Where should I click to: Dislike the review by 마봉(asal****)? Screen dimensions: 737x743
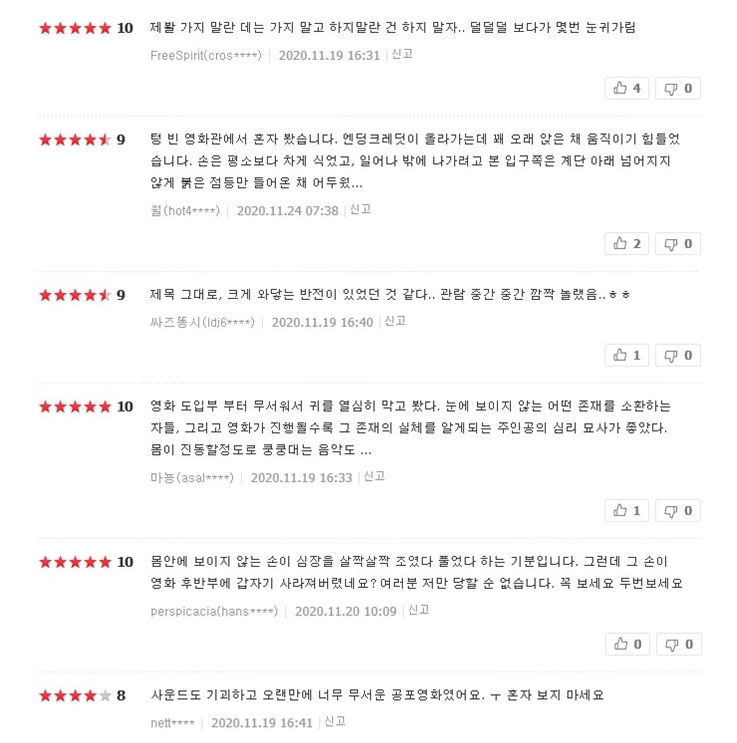pyautogui.click(x=678, y=511)
